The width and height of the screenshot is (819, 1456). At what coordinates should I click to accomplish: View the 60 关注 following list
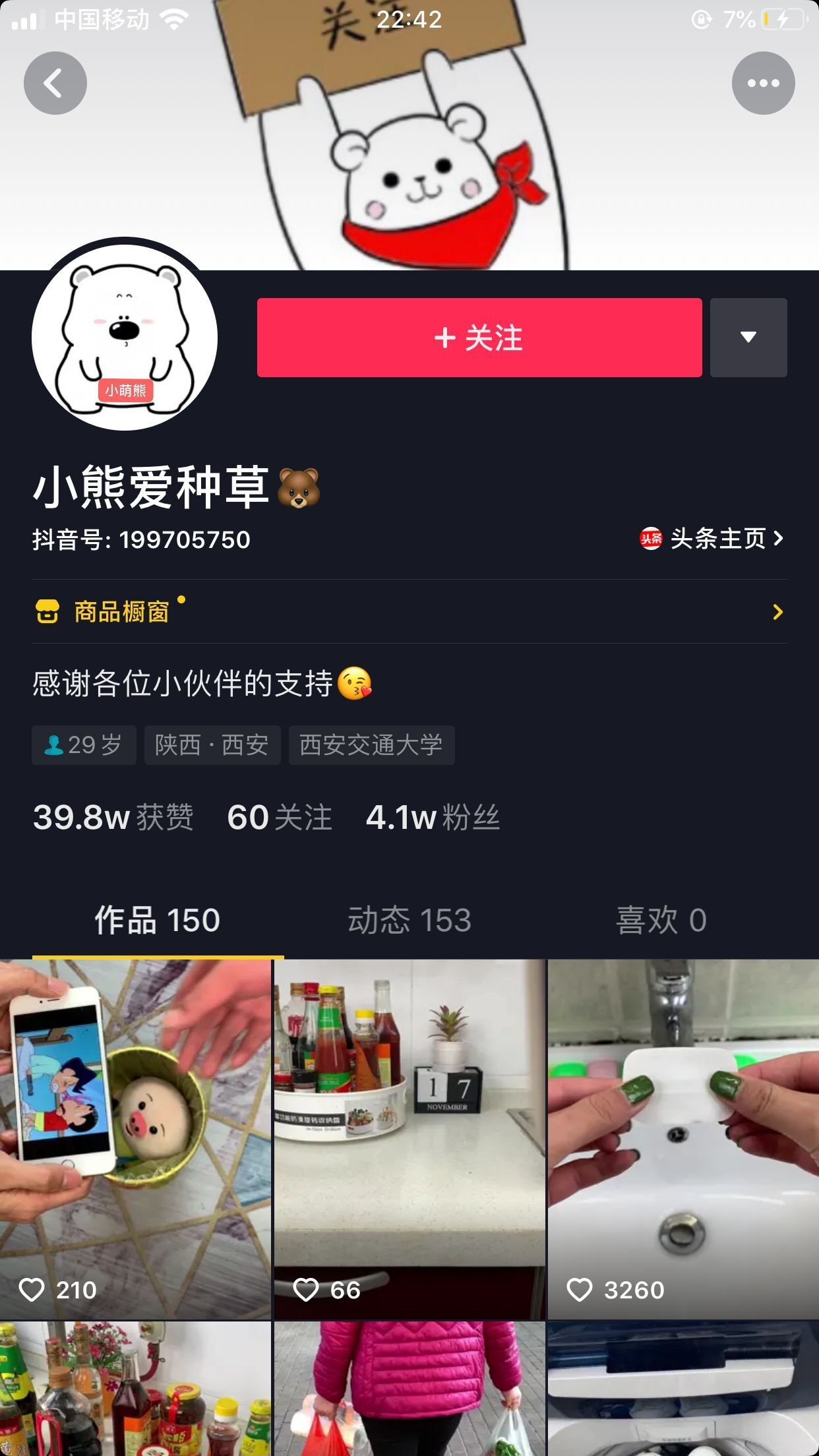coord(280,818)
